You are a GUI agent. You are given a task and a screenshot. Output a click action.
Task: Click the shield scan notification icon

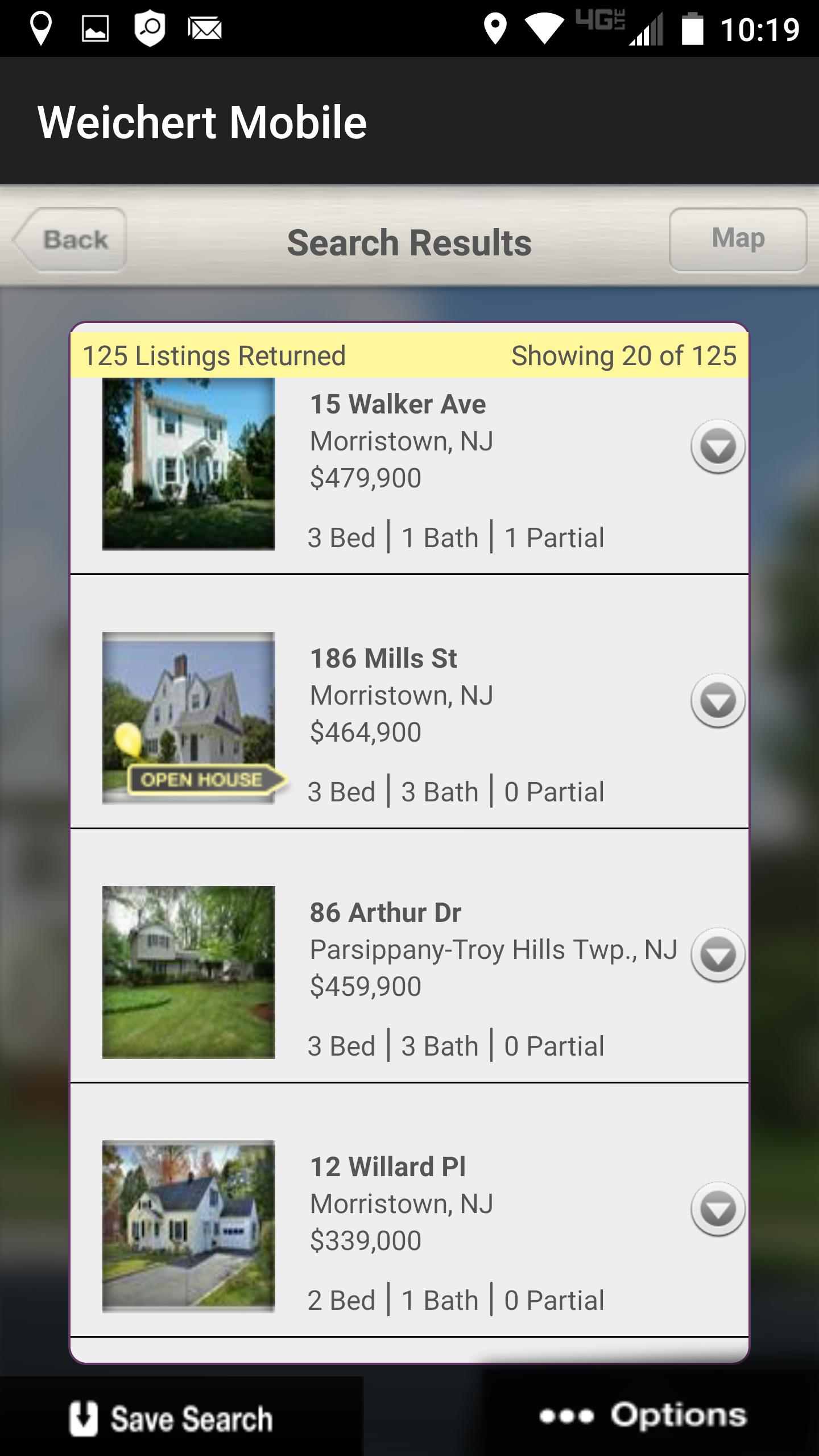coord(149,30)
